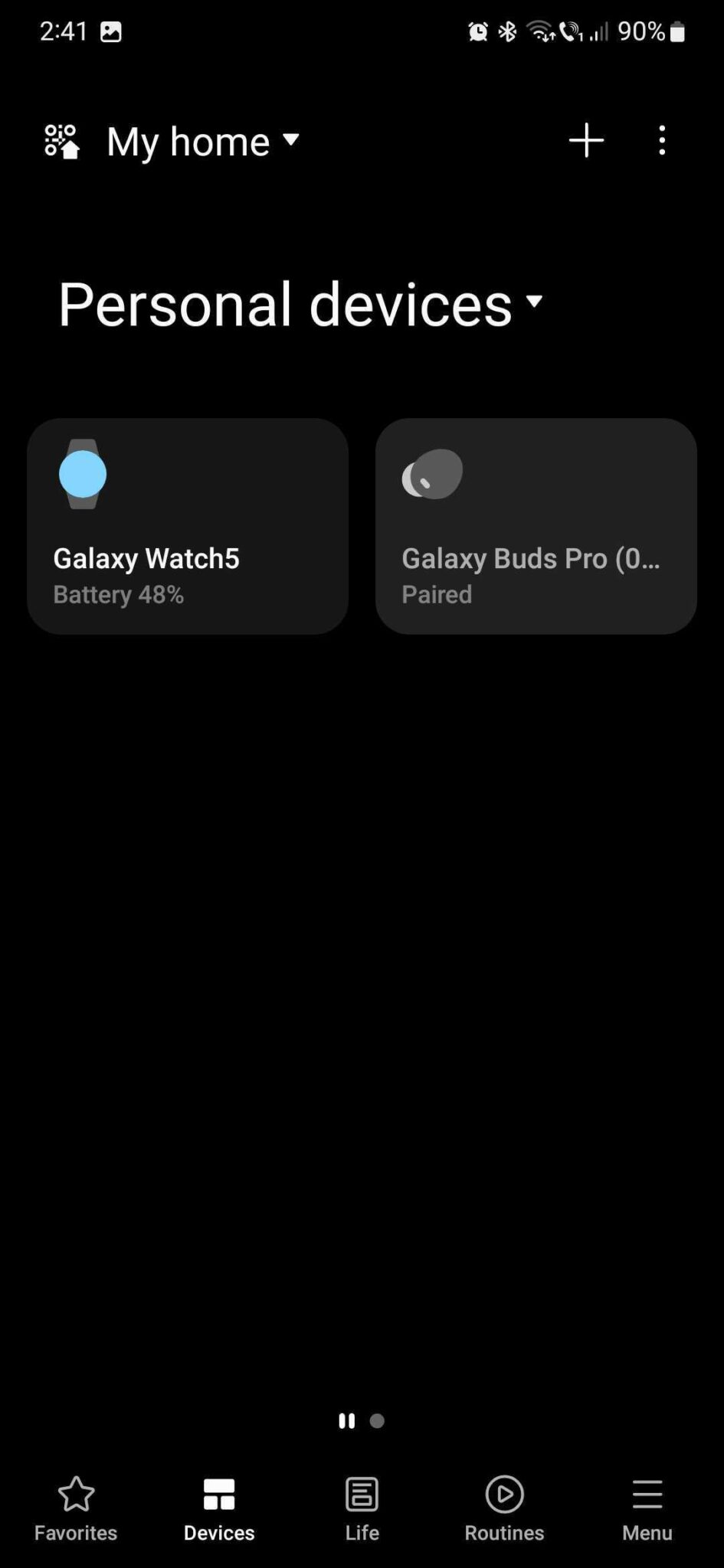Screen dimensions: 724x1568
Task: Open the three-dot more options menu
Action: pos(661,140)
